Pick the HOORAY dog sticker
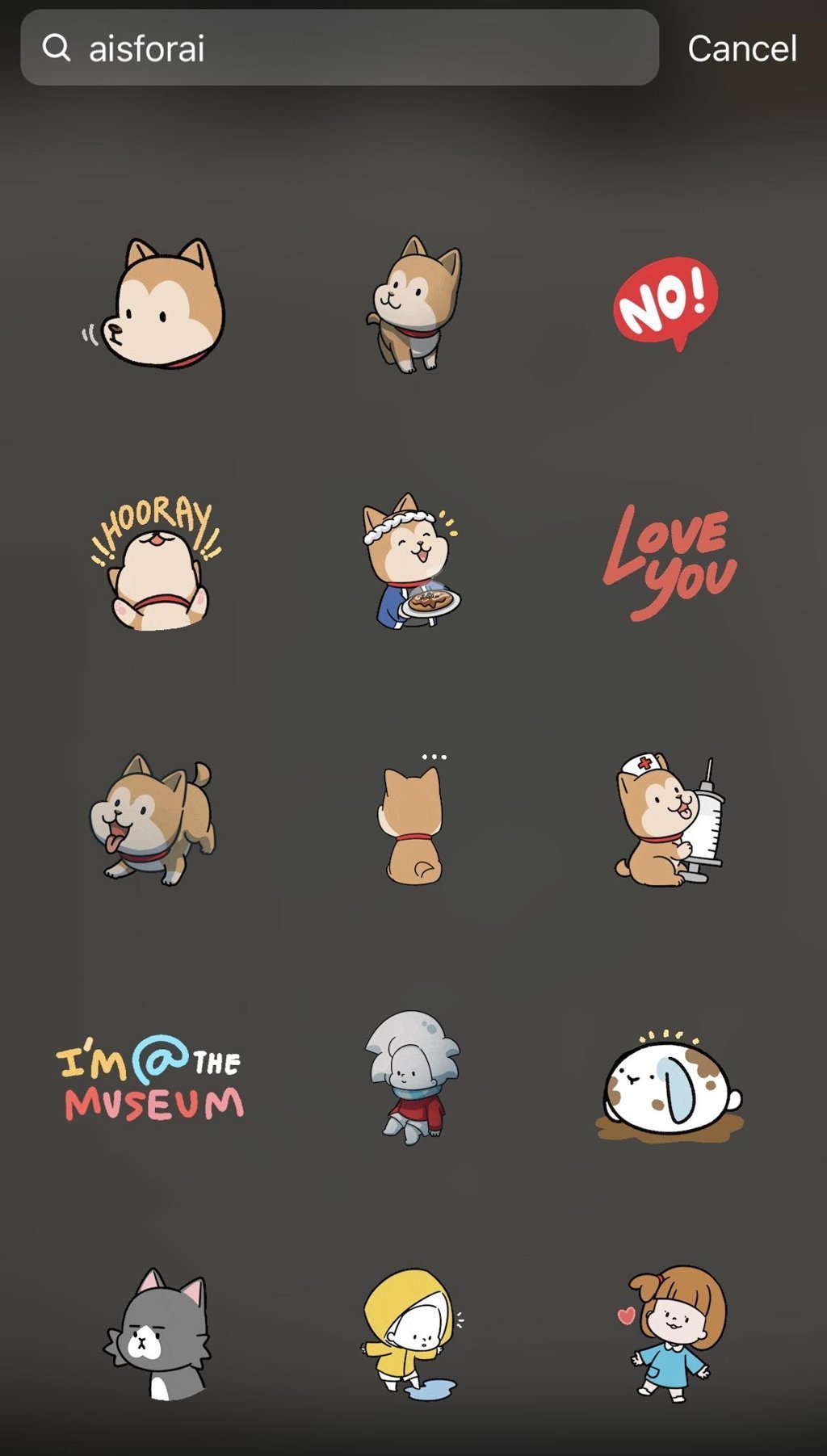Viewport: 827px width, 1456px height. tap(156, 563)
